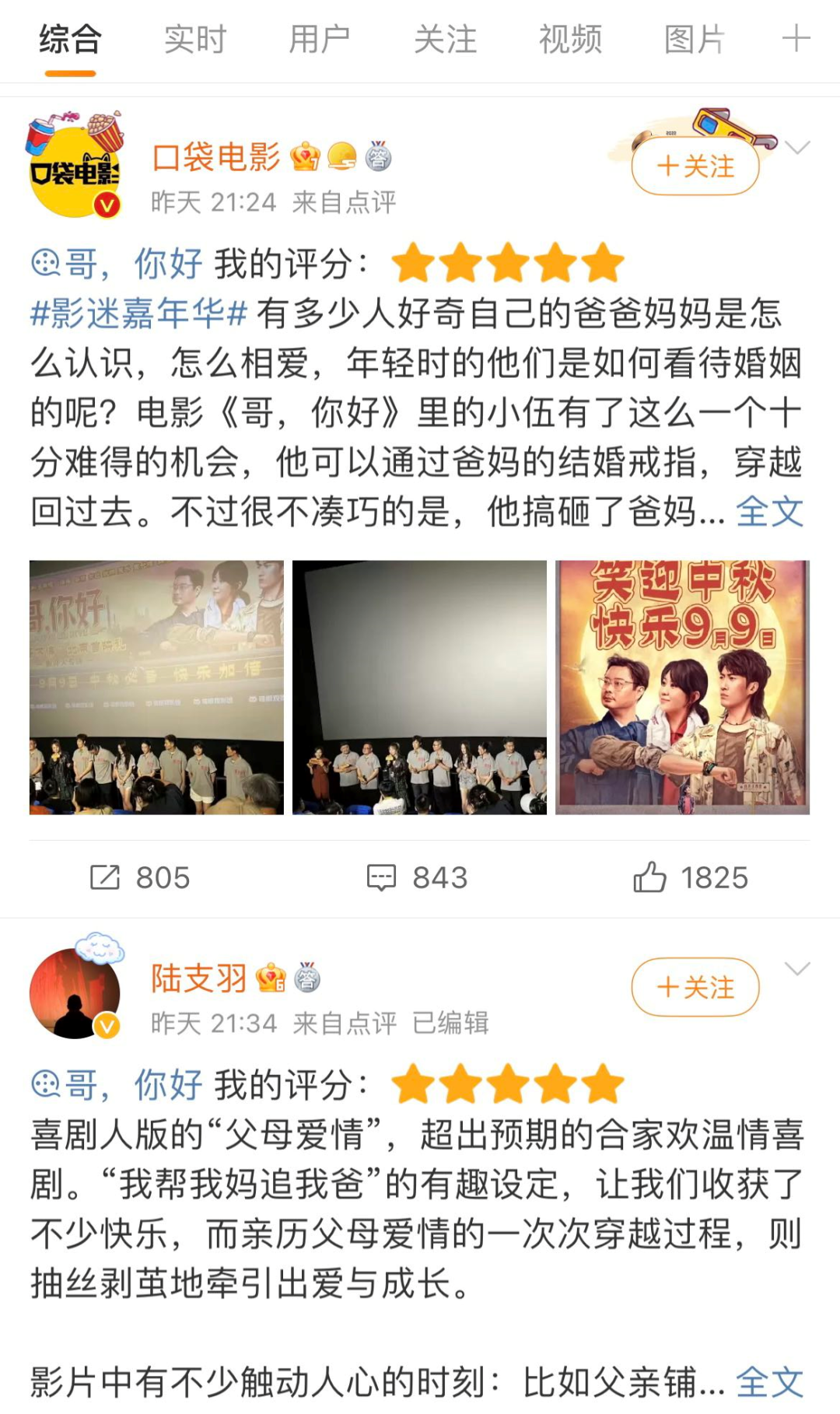This screenshot has width=840, height=1414.
Task: View the first photo in 口袋电影's post
Action: 156,687
